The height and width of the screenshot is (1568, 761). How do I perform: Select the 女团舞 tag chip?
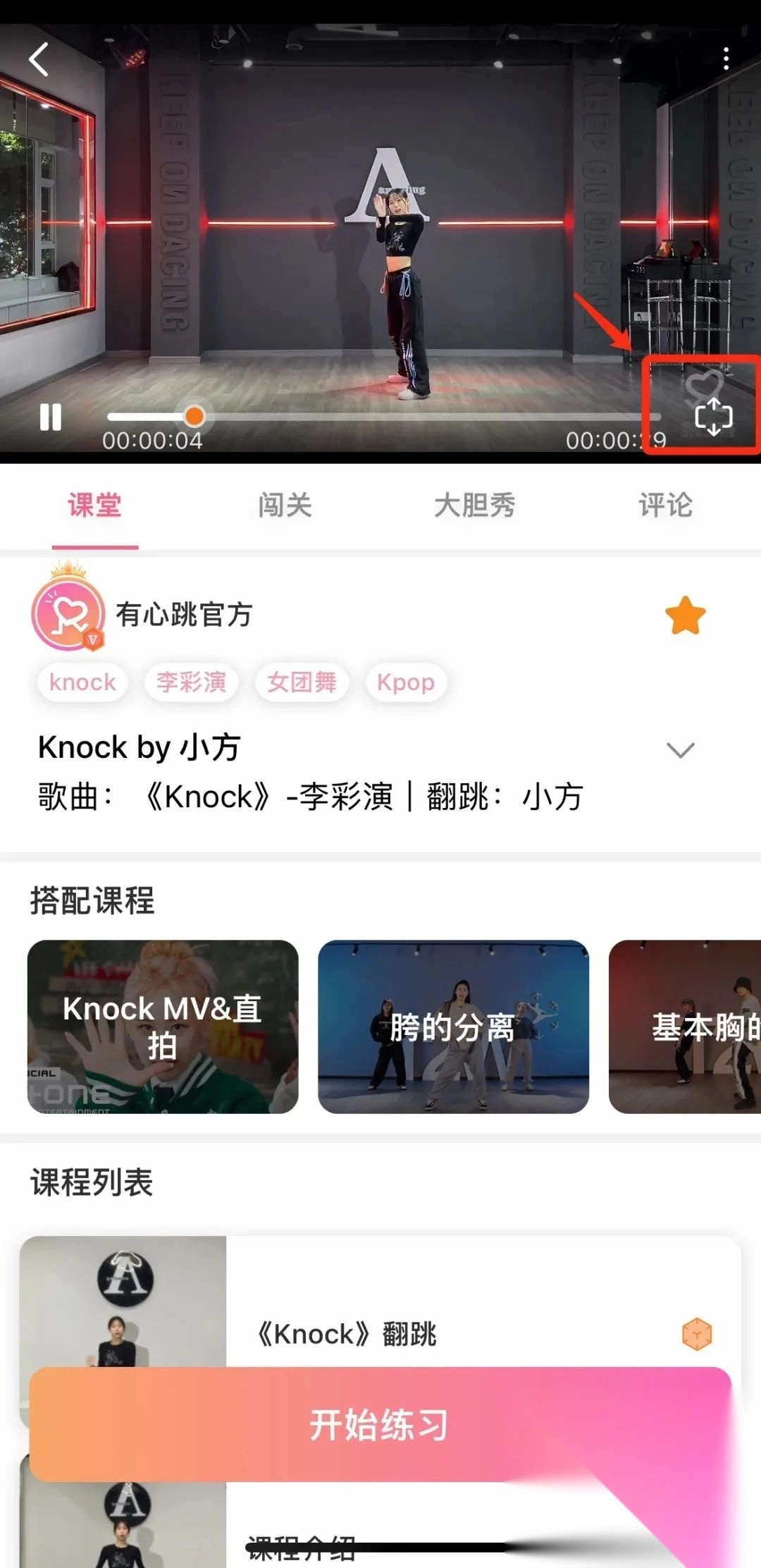pyautogui.click(x=302, y=682)
